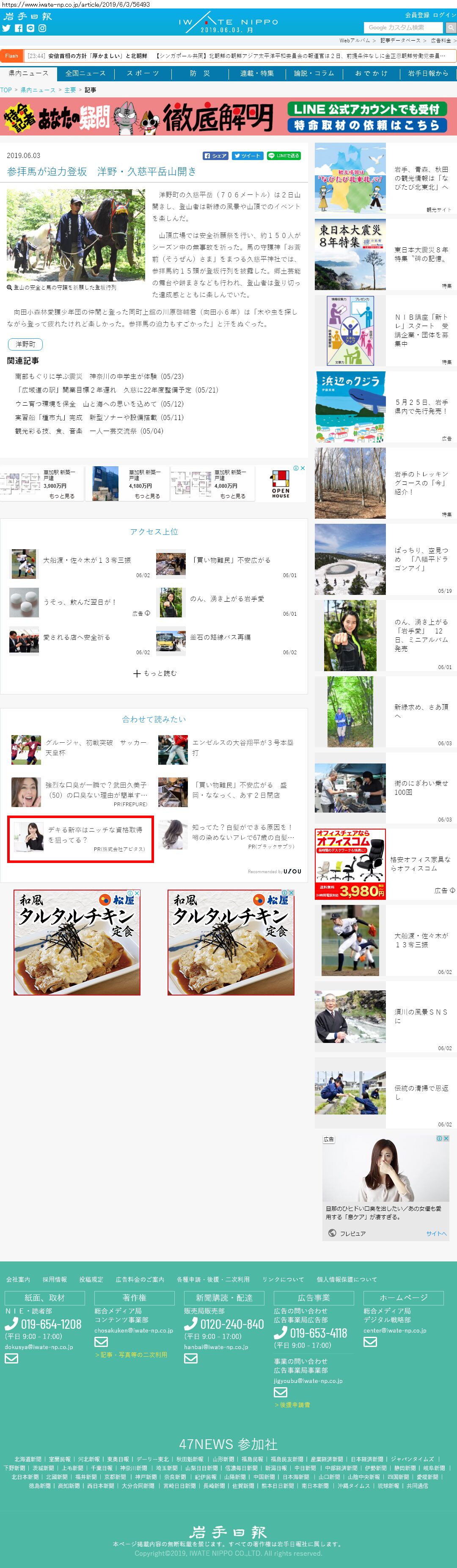Screen dimensions: 457x1568
Task: Open the 個人情報保護について footer link
Action: pos(346,1280)
